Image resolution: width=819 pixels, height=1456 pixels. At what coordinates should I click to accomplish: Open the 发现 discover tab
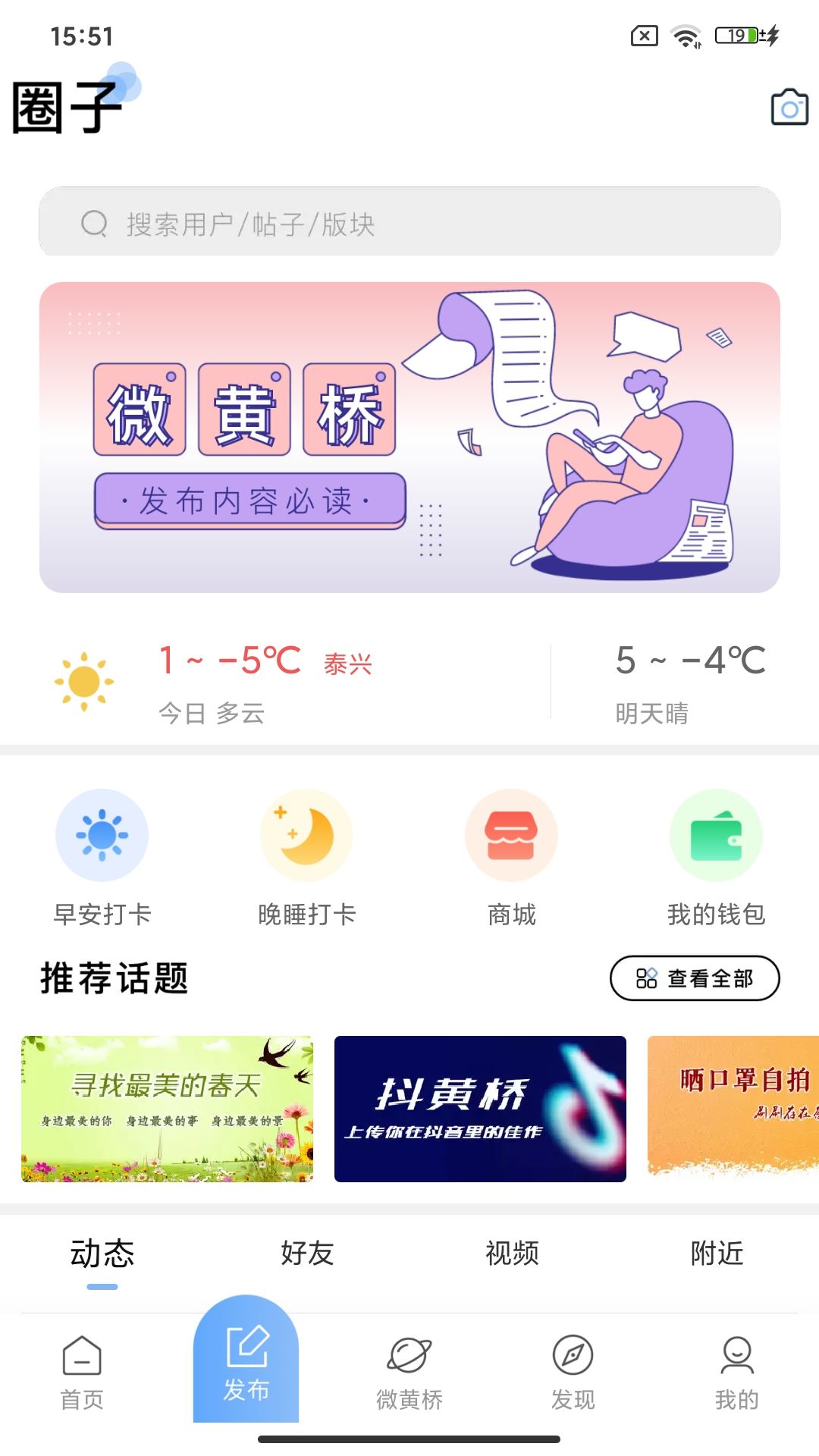pyautogui.click(x=573, y=1371)
